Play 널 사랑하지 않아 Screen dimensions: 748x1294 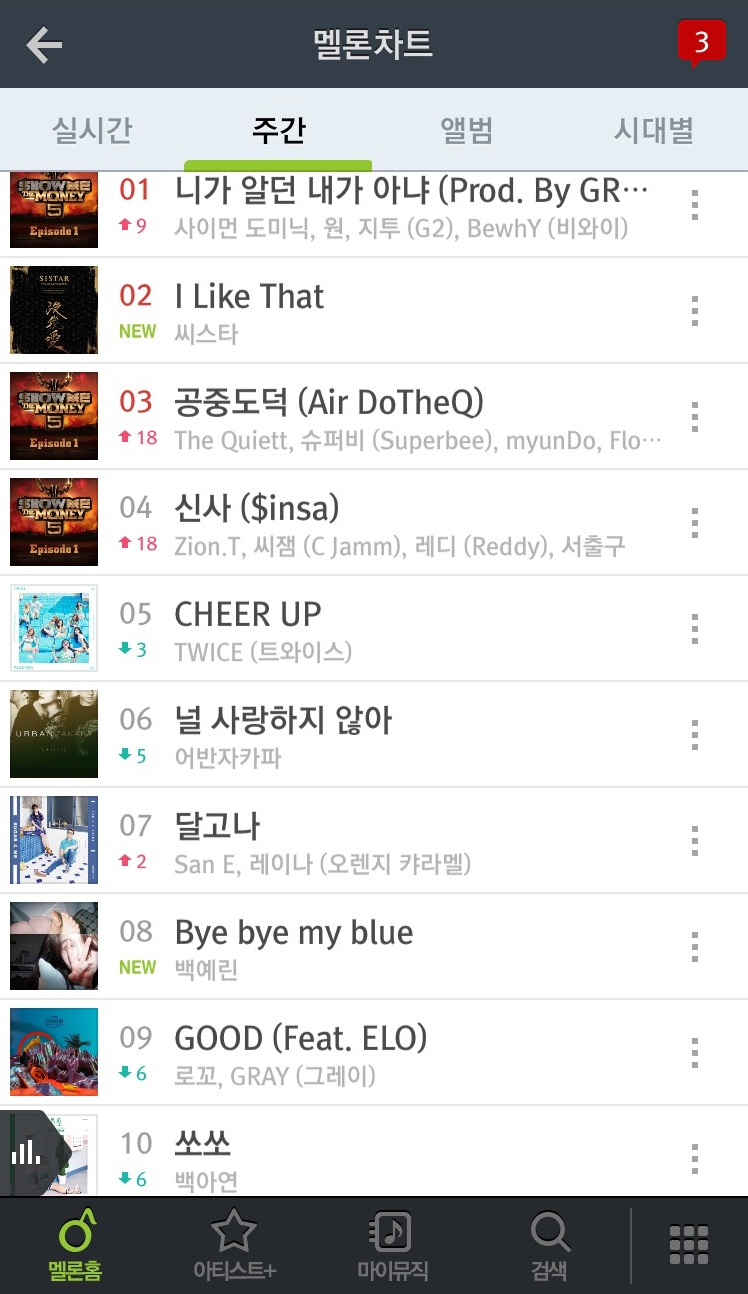283,720
